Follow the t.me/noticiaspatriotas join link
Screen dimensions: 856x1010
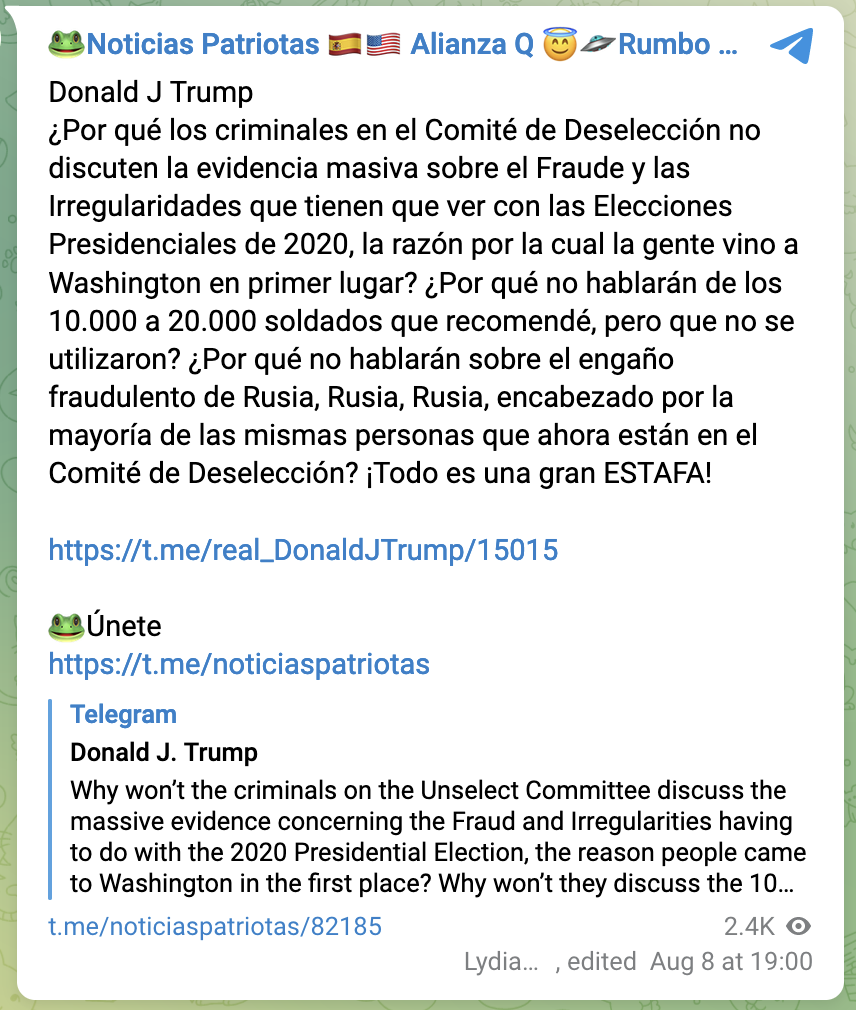pyautogui.click(x=239, y=664)
